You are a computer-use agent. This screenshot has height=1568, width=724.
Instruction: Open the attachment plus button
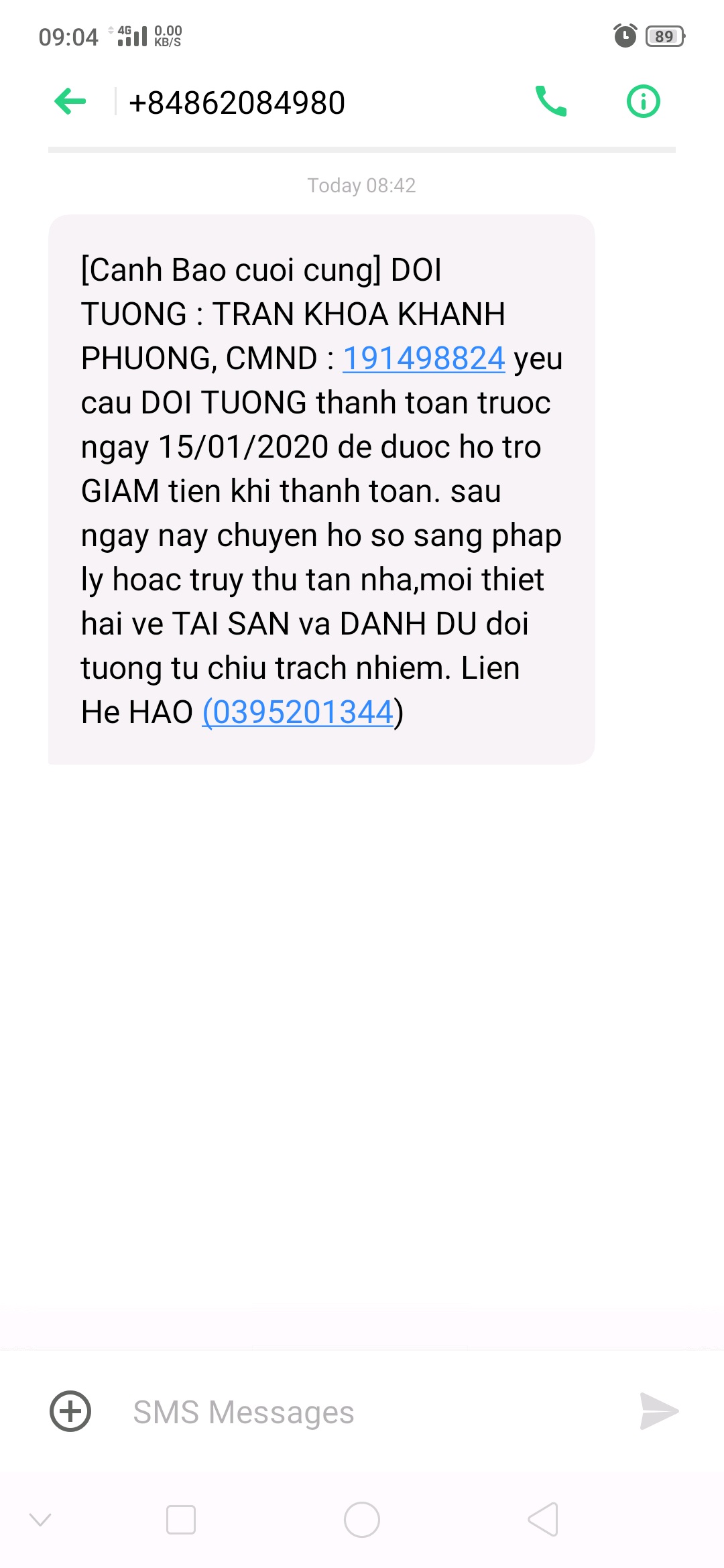[70, 1411]
